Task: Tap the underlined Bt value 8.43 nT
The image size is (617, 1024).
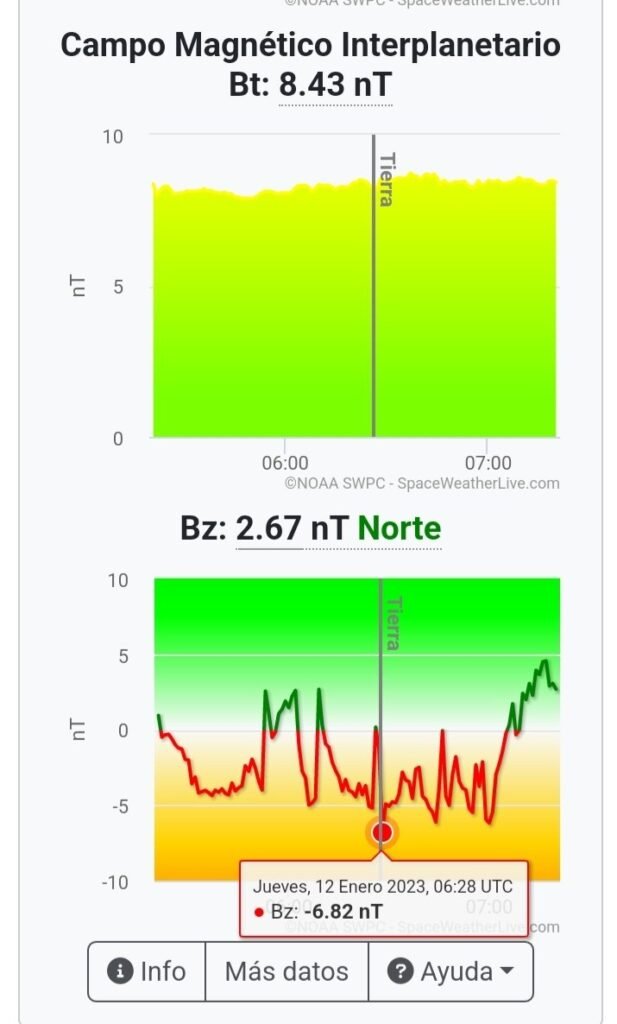Action: click(335, 86)
